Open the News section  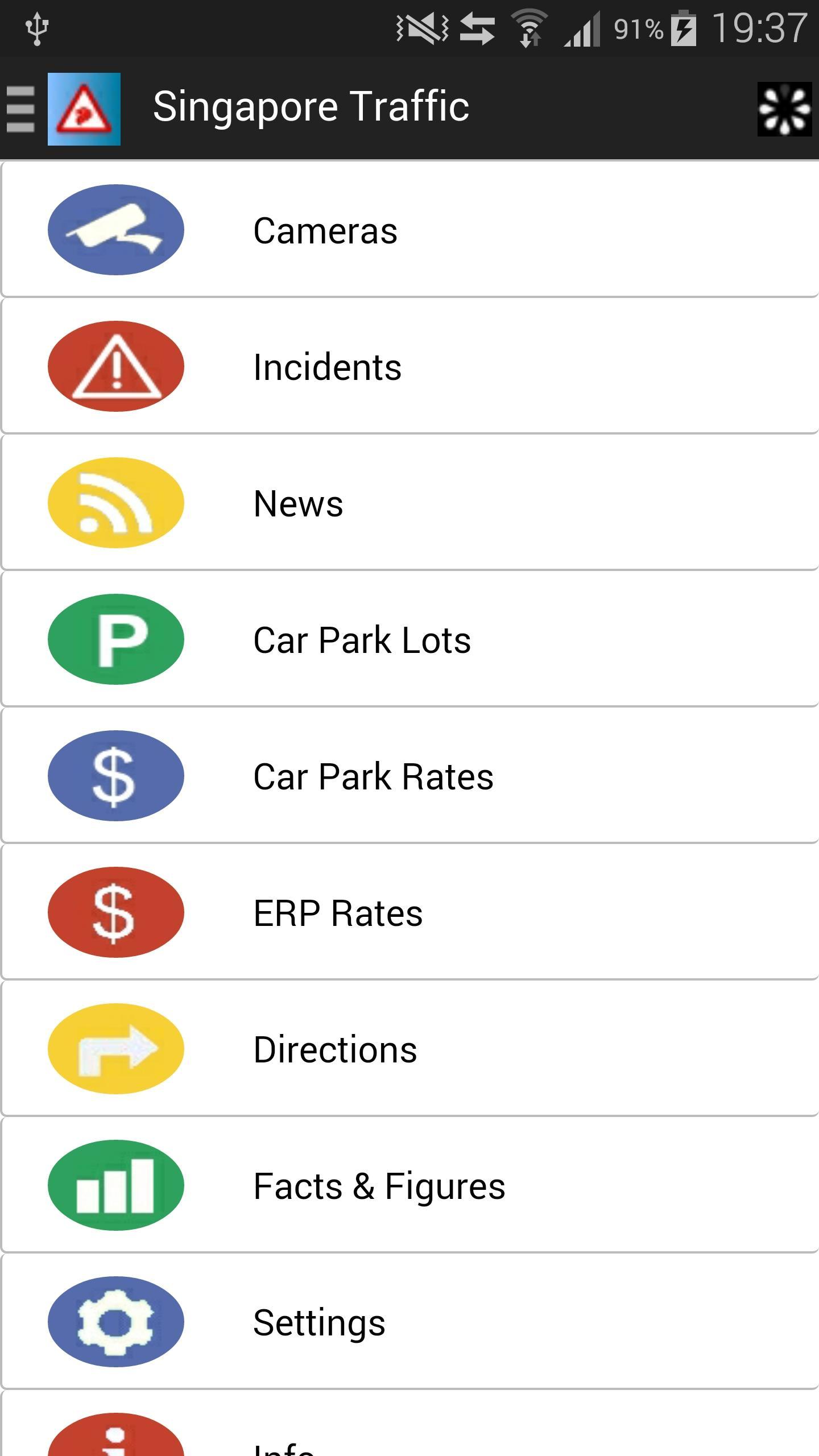[x=409, y=503]
